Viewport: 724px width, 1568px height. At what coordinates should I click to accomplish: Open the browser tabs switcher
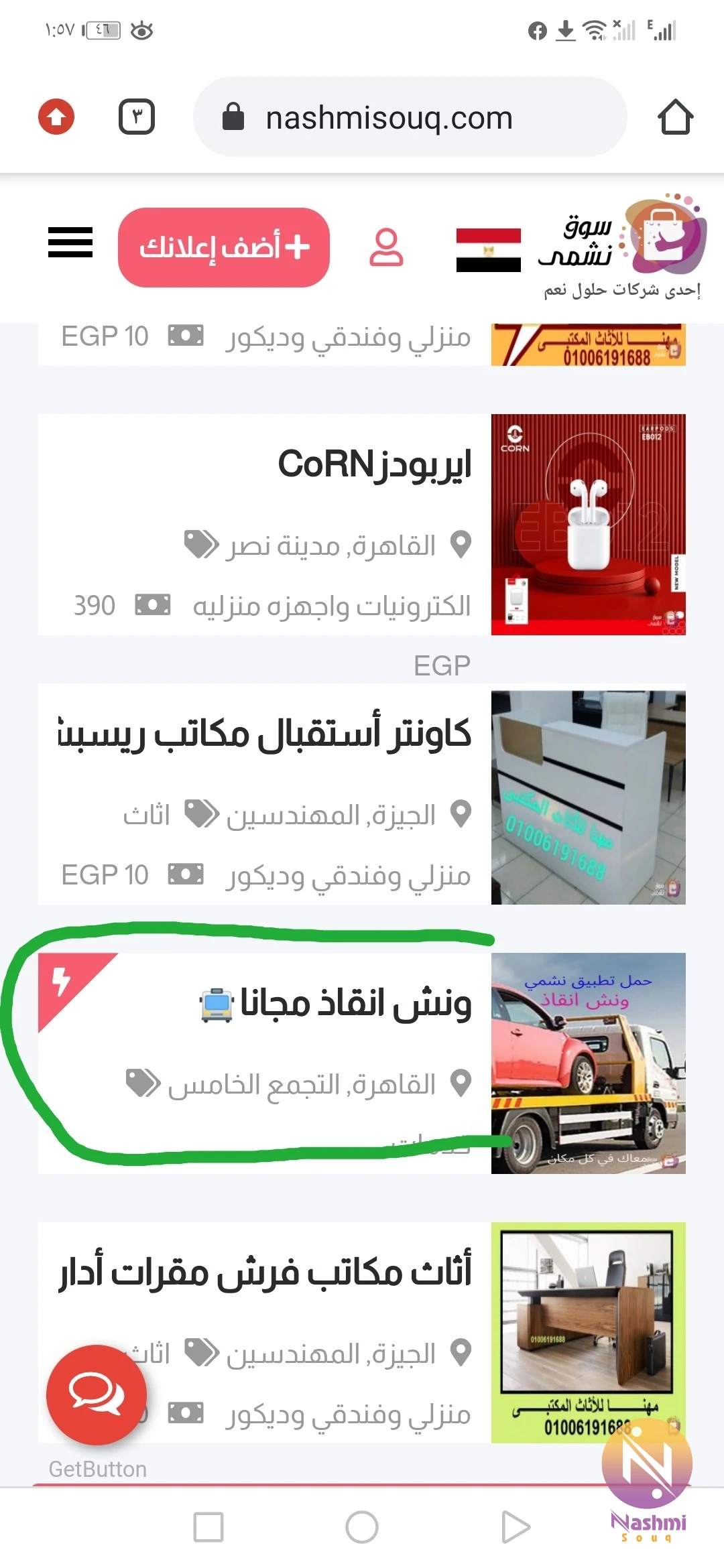(137, 117)
